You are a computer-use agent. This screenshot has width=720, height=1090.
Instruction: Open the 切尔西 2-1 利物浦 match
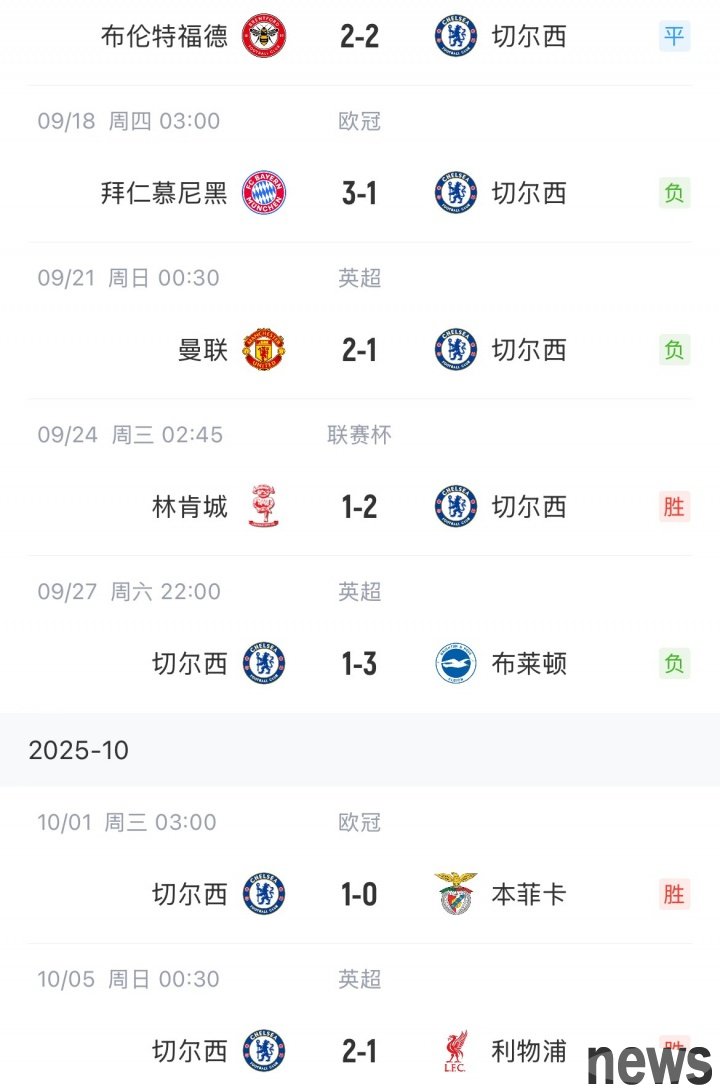coord(359,1051)
